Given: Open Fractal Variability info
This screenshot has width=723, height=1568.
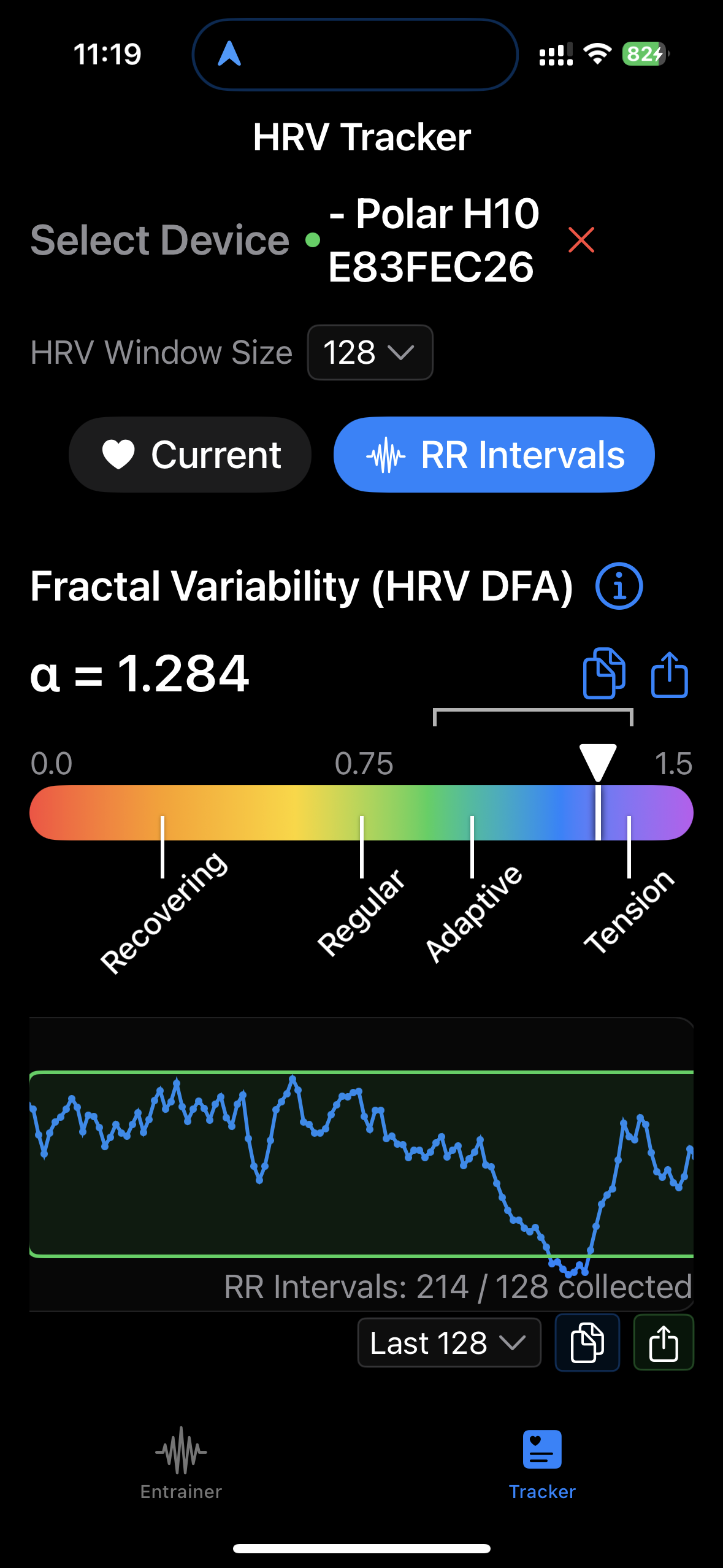Looking at the screenshot, I should (619, 586).
